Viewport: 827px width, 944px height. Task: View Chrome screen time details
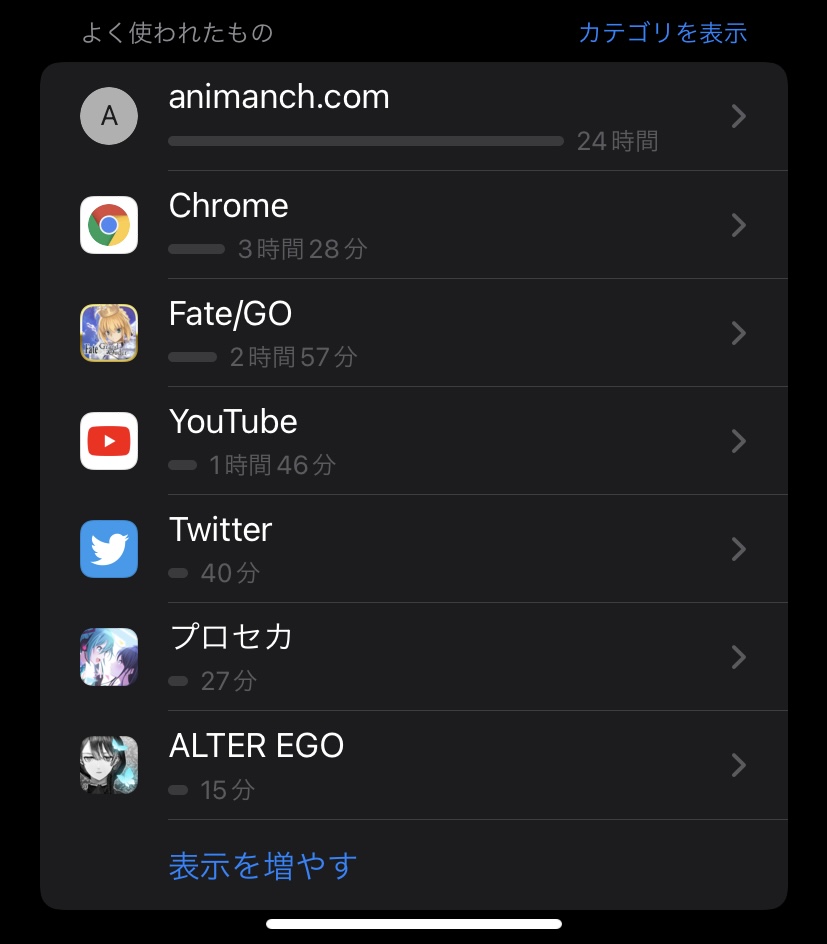413,225
